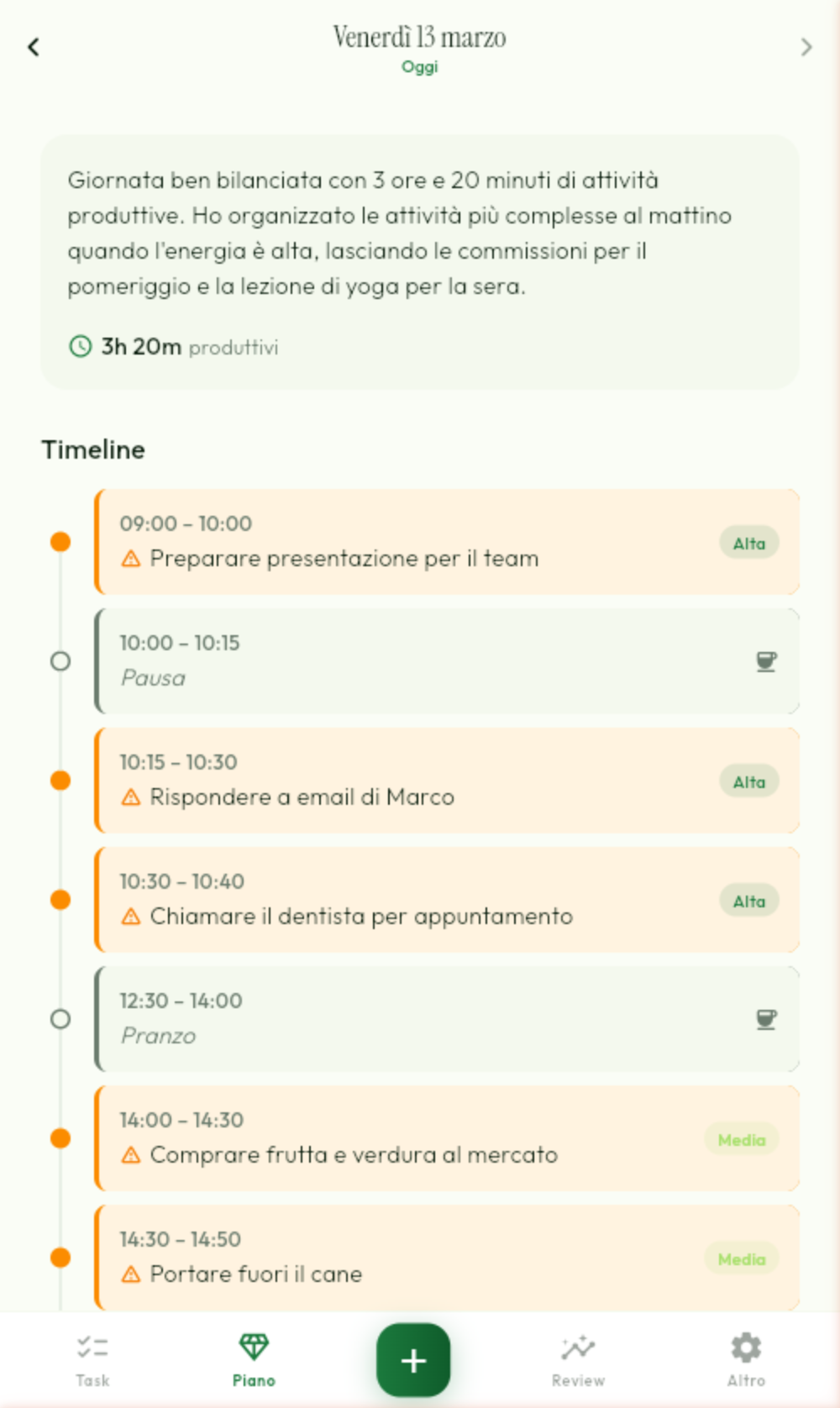Click the warning triangle on Portare fuori il cane

pyautogui.click(x=130, y=1274)
